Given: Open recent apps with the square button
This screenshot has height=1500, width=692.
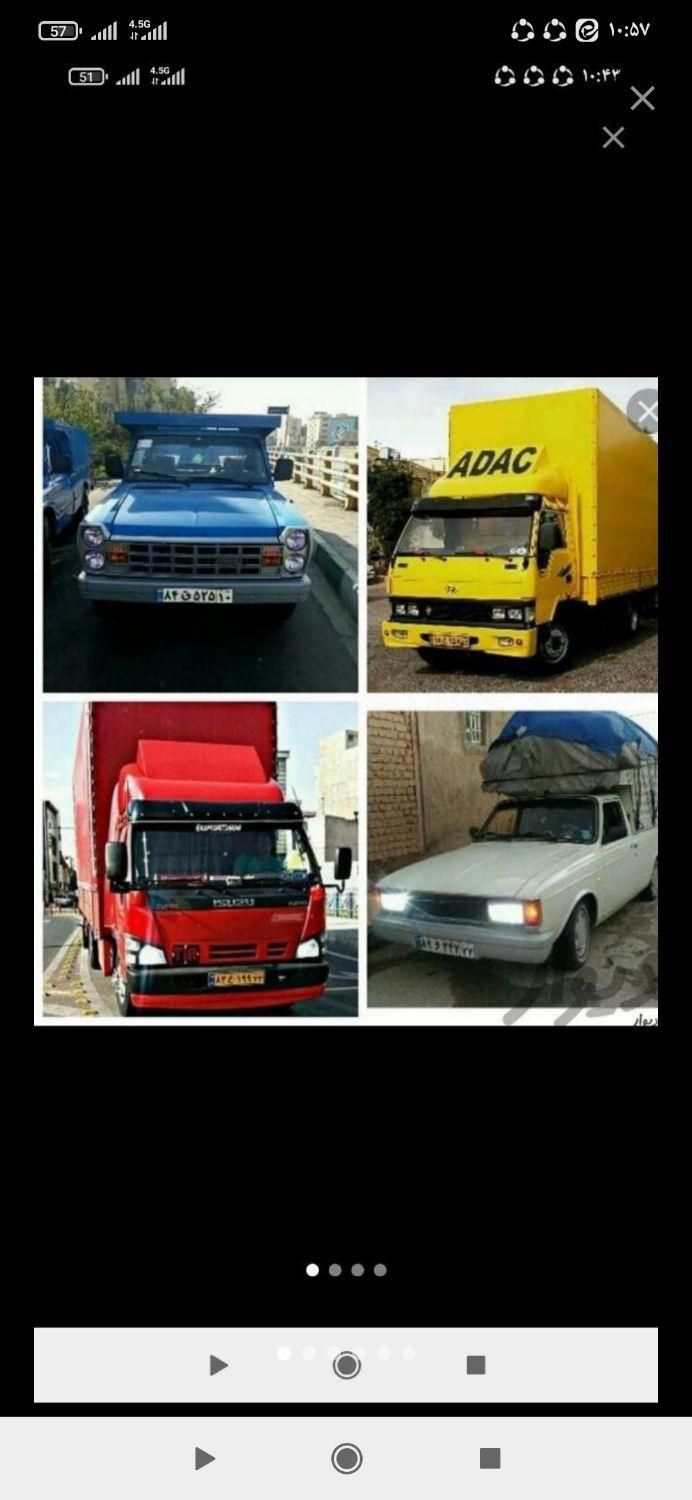Looking at the screenshot, I should 489,1458.
